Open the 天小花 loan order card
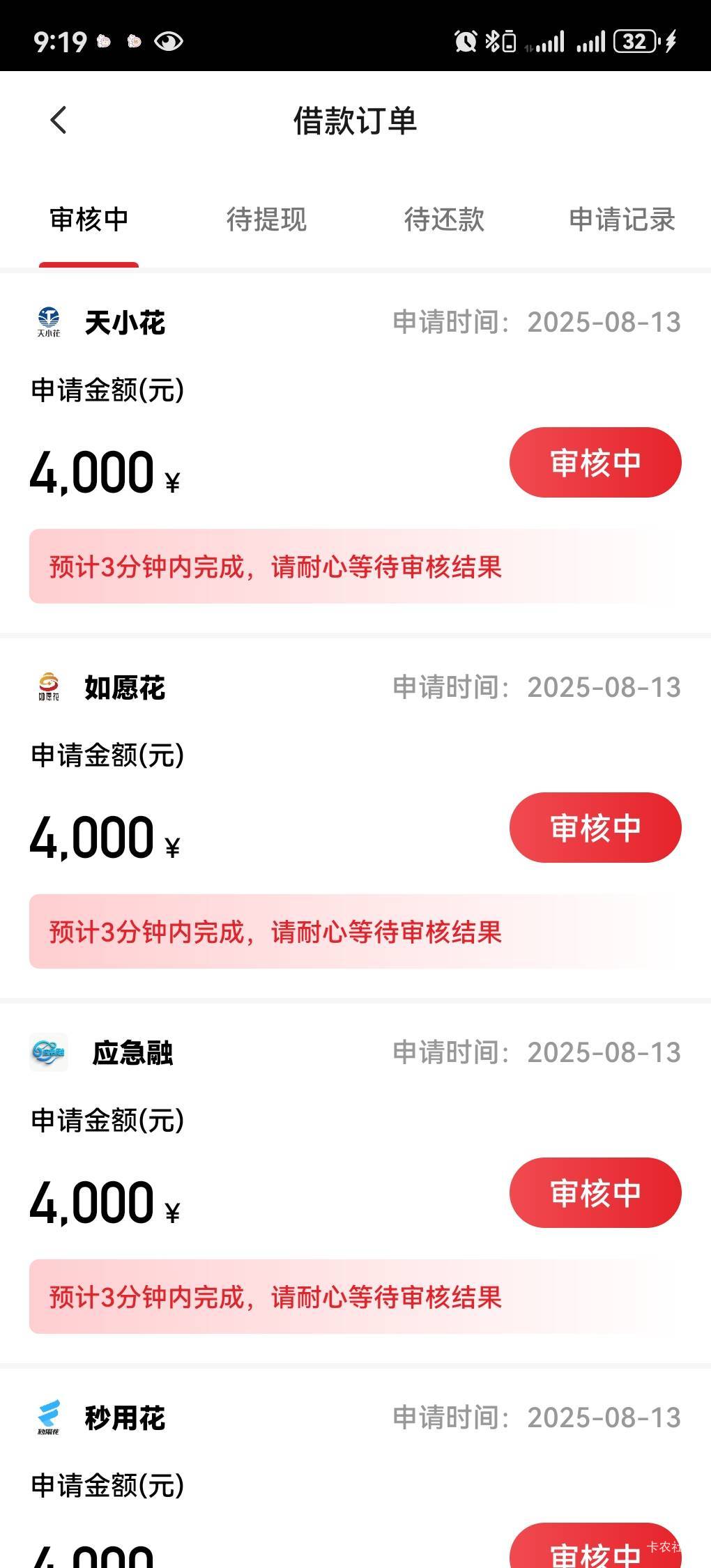The image size is (711, 1568). click(x=355, y=453)
